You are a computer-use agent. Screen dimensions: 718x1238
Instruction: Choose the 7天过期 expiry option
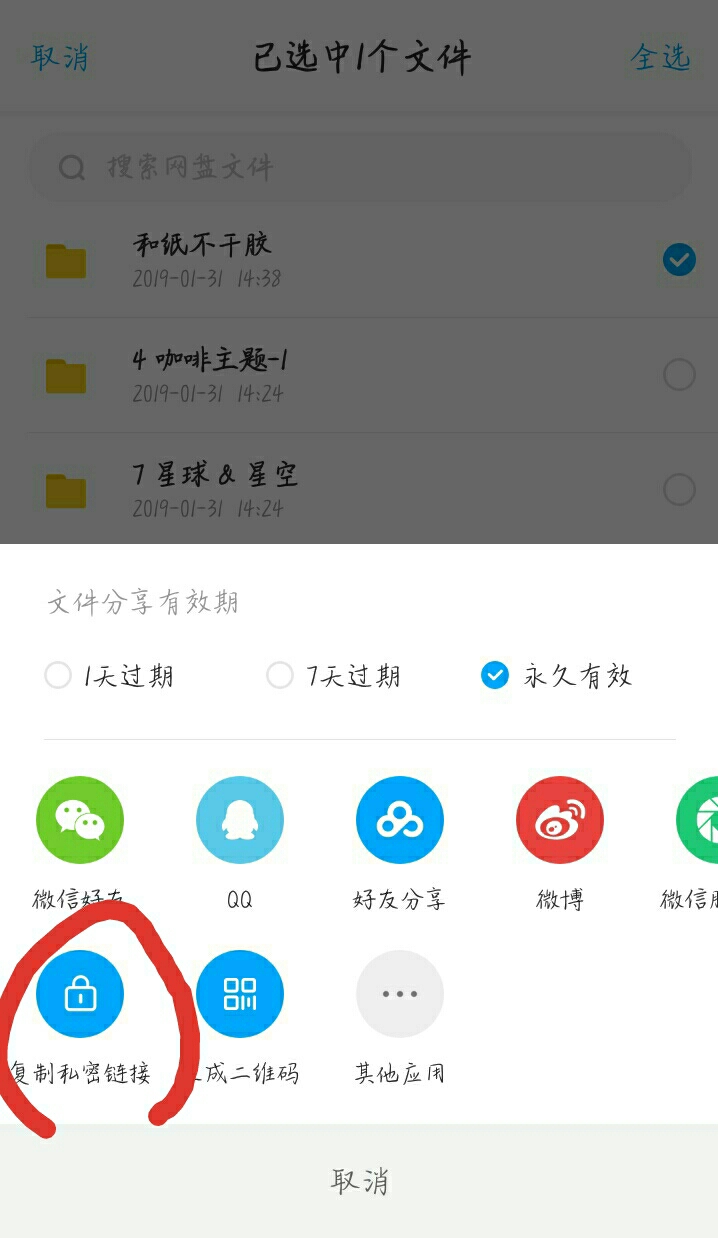pyautogui.click(x=334, y=676)
